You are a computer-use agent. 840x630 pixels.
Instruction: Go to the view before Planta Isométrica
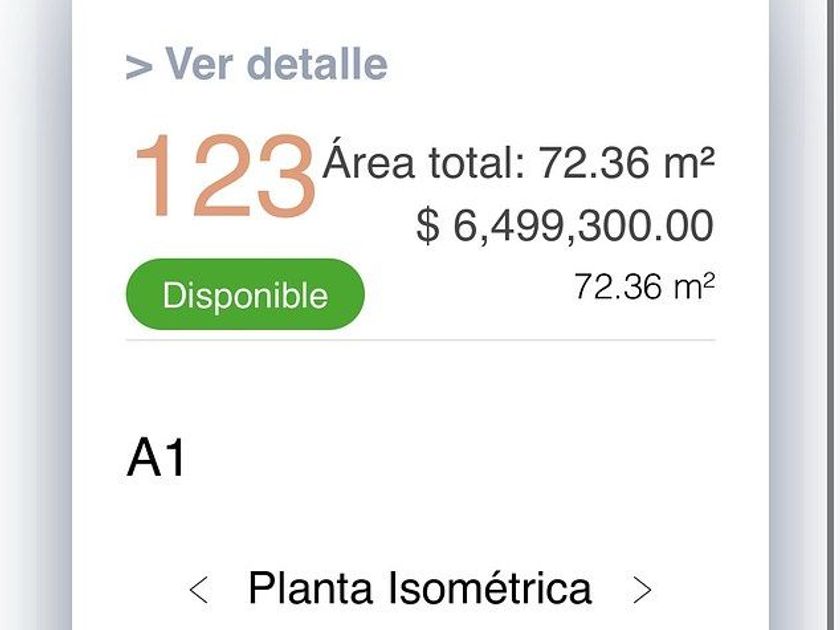click(x=199, y=589)
